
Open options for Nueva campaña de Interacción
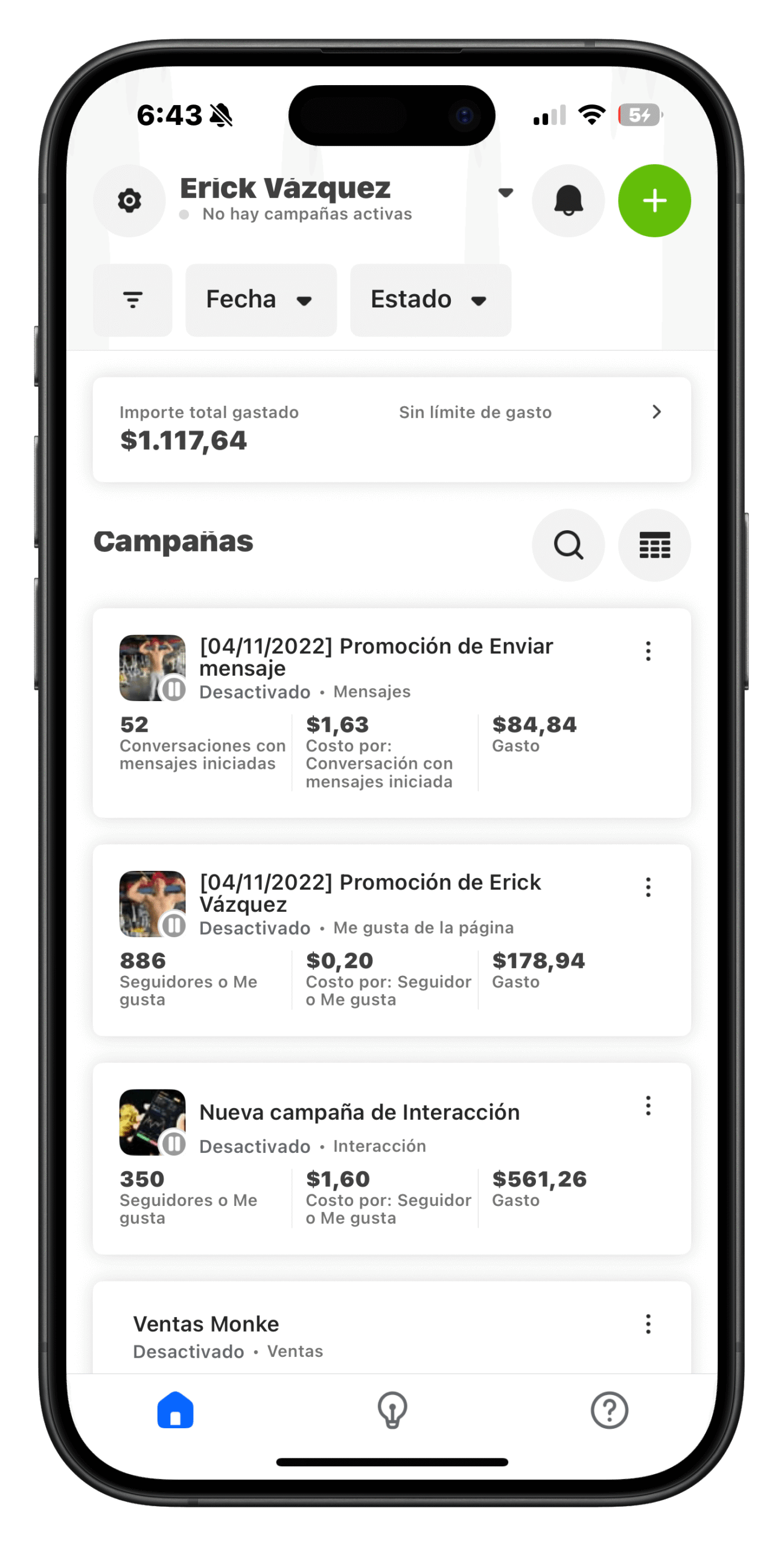tap(648, 1106)
